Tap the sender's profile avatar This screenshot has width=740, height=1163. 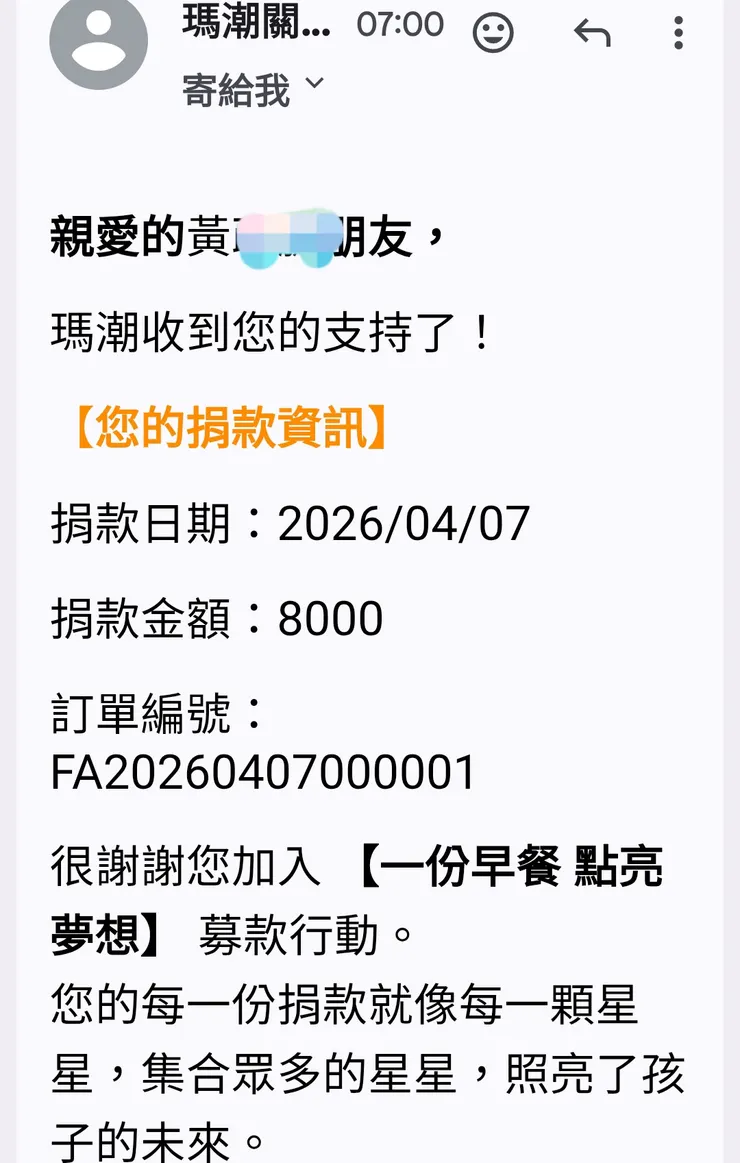click(99, 44)
